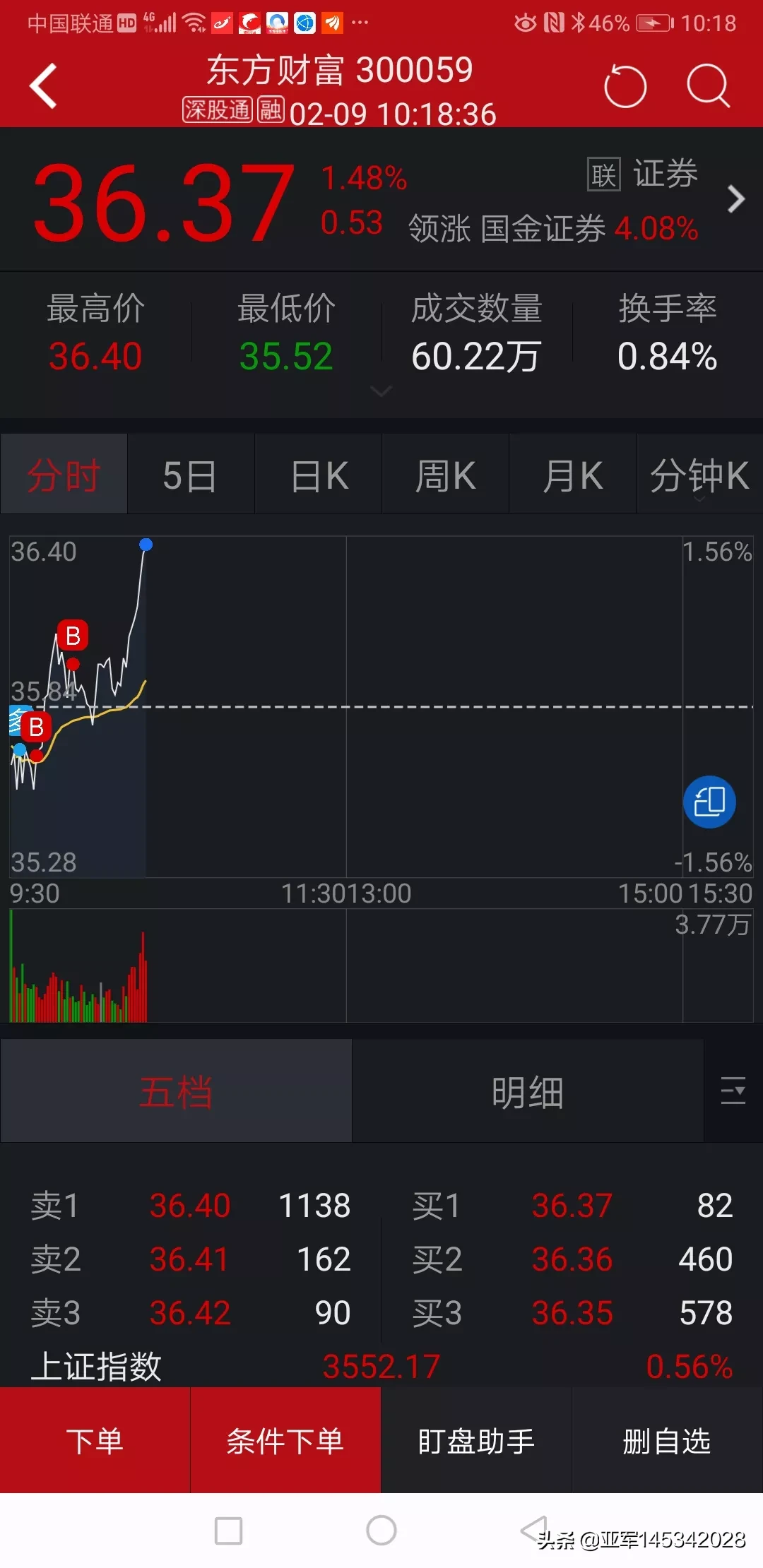The height and width of the screenshot is (1568, 763).
Task: Expand more quote details below 成交数量
Action: point(381,391)
